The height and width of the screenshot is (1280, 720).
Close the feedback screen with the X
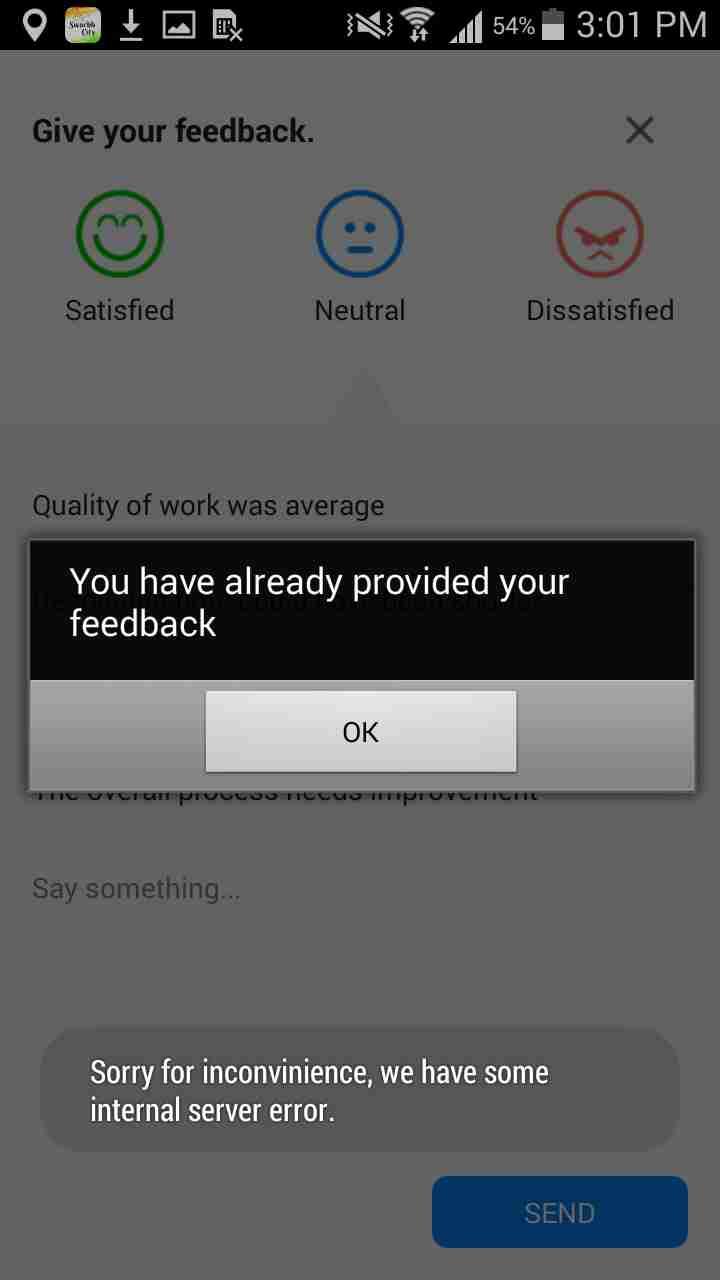click(x=639, y=130)
